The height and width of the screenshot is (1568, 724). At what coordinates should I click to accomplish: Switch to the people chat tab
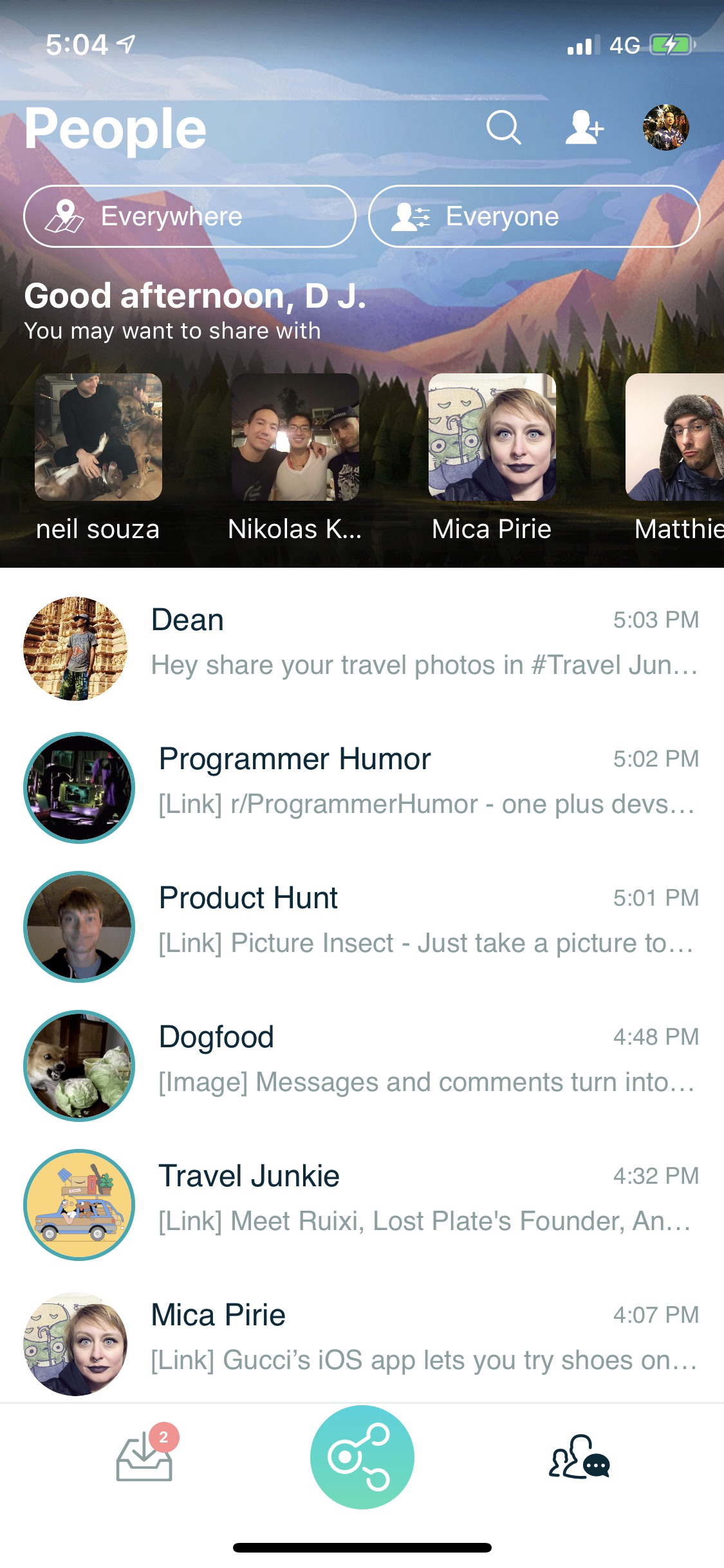pyautogui.click(x=579, y=1459)
